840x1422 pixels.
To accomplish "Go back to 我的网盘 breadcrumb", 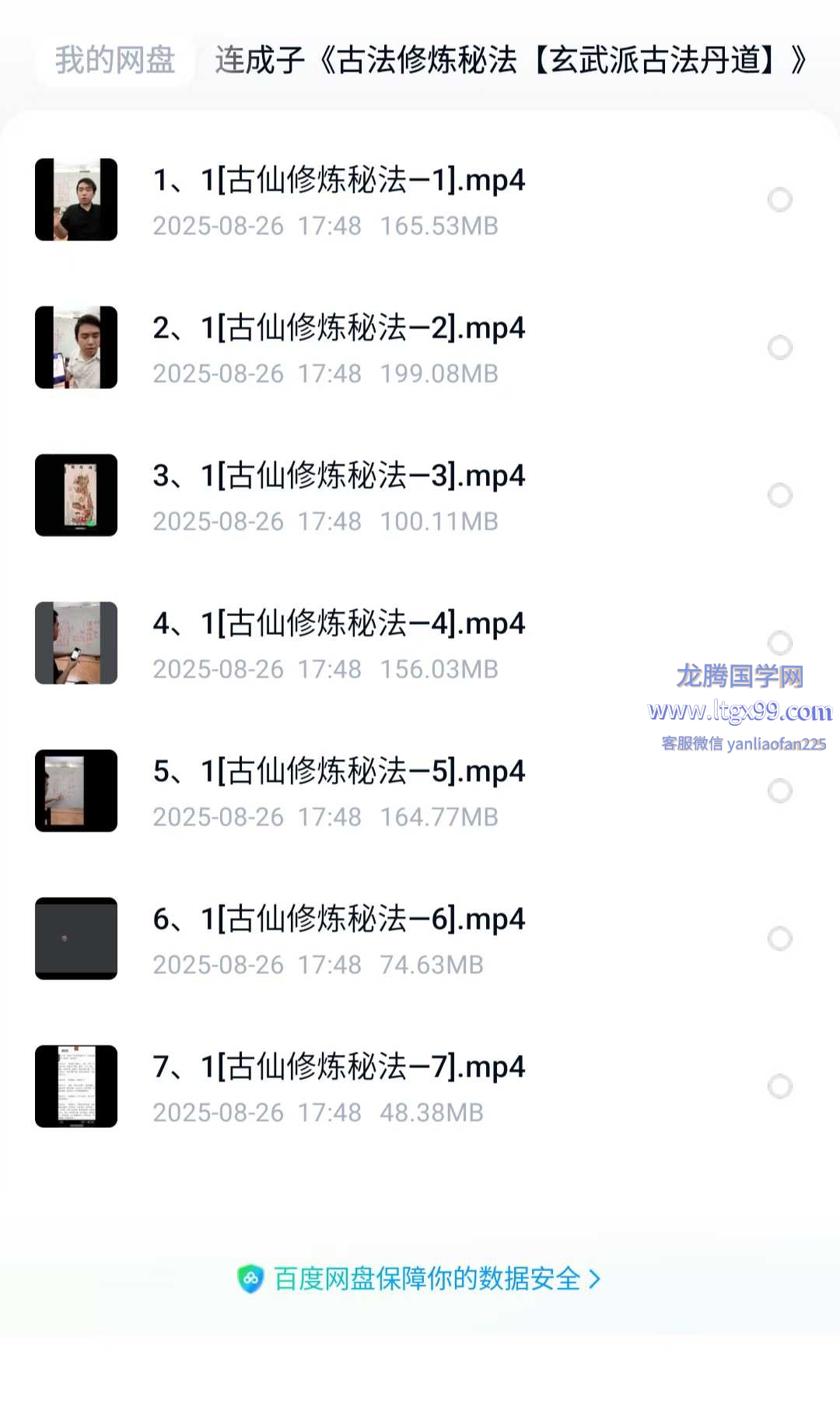I will coord(115,60).
